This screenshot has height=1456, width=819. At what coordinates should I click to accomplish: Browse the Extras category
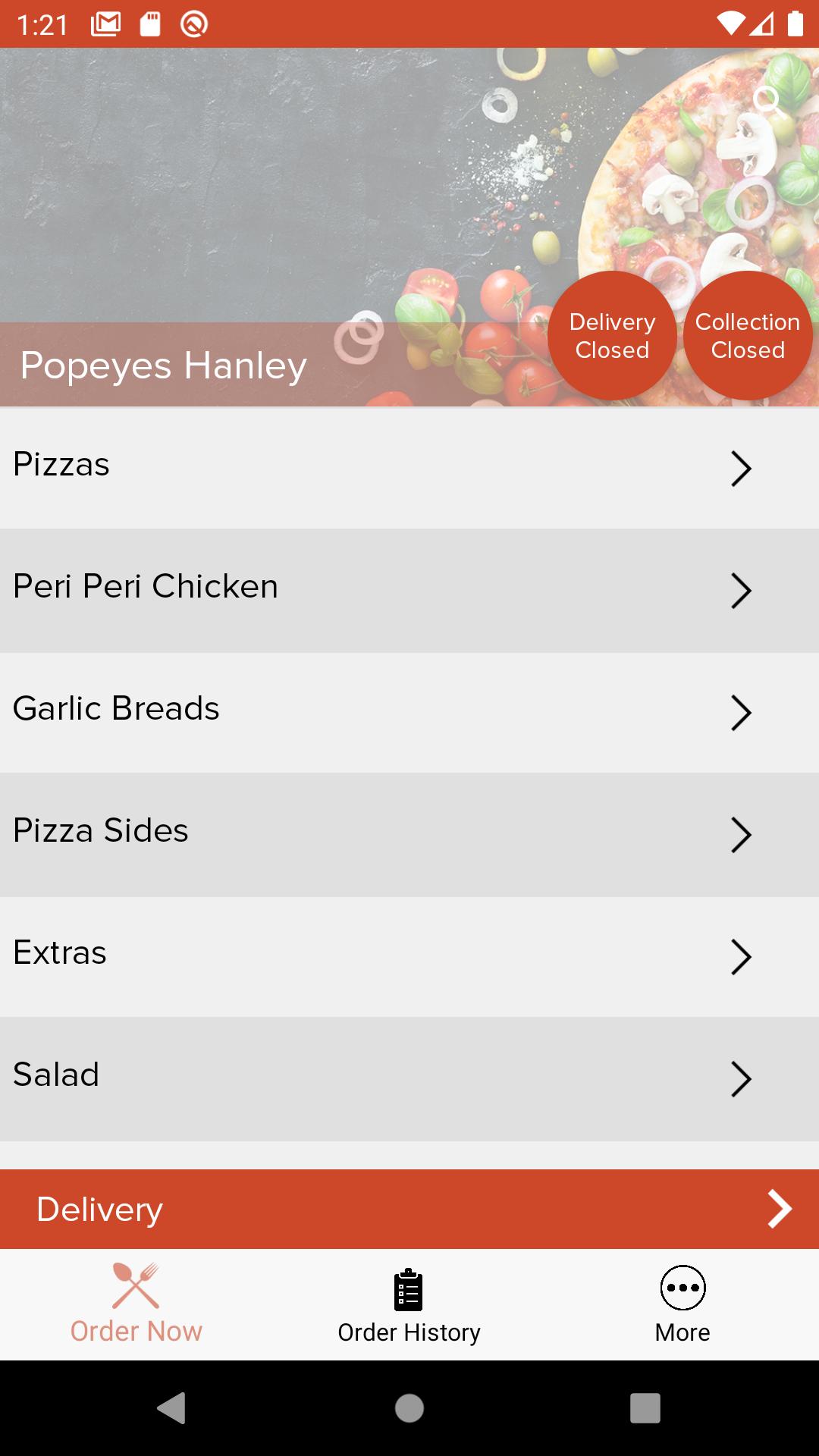pos(409,957)
